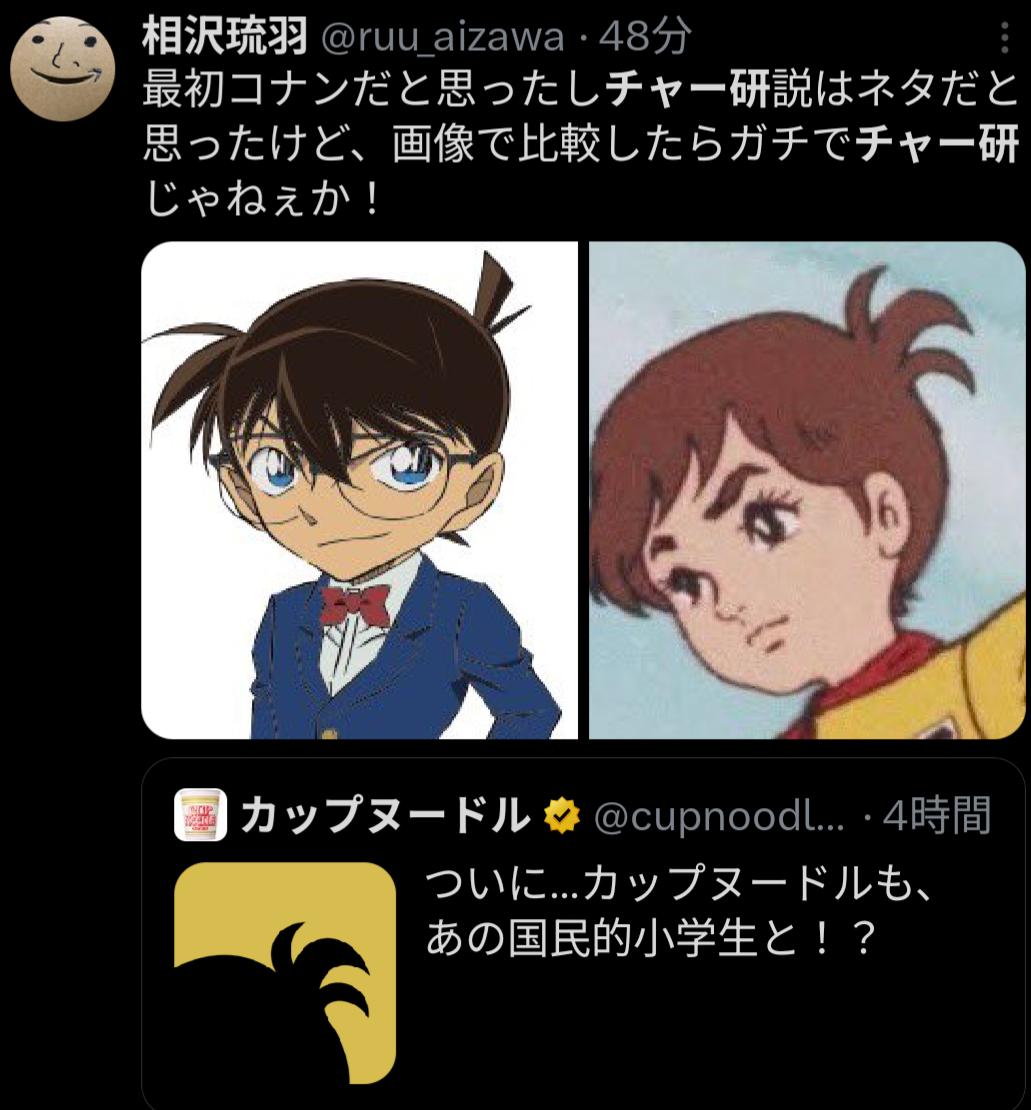1031x1110 pixels.
Task: Open 相沢琉羽's profile avatar
Action: click(x=62, y=68)
